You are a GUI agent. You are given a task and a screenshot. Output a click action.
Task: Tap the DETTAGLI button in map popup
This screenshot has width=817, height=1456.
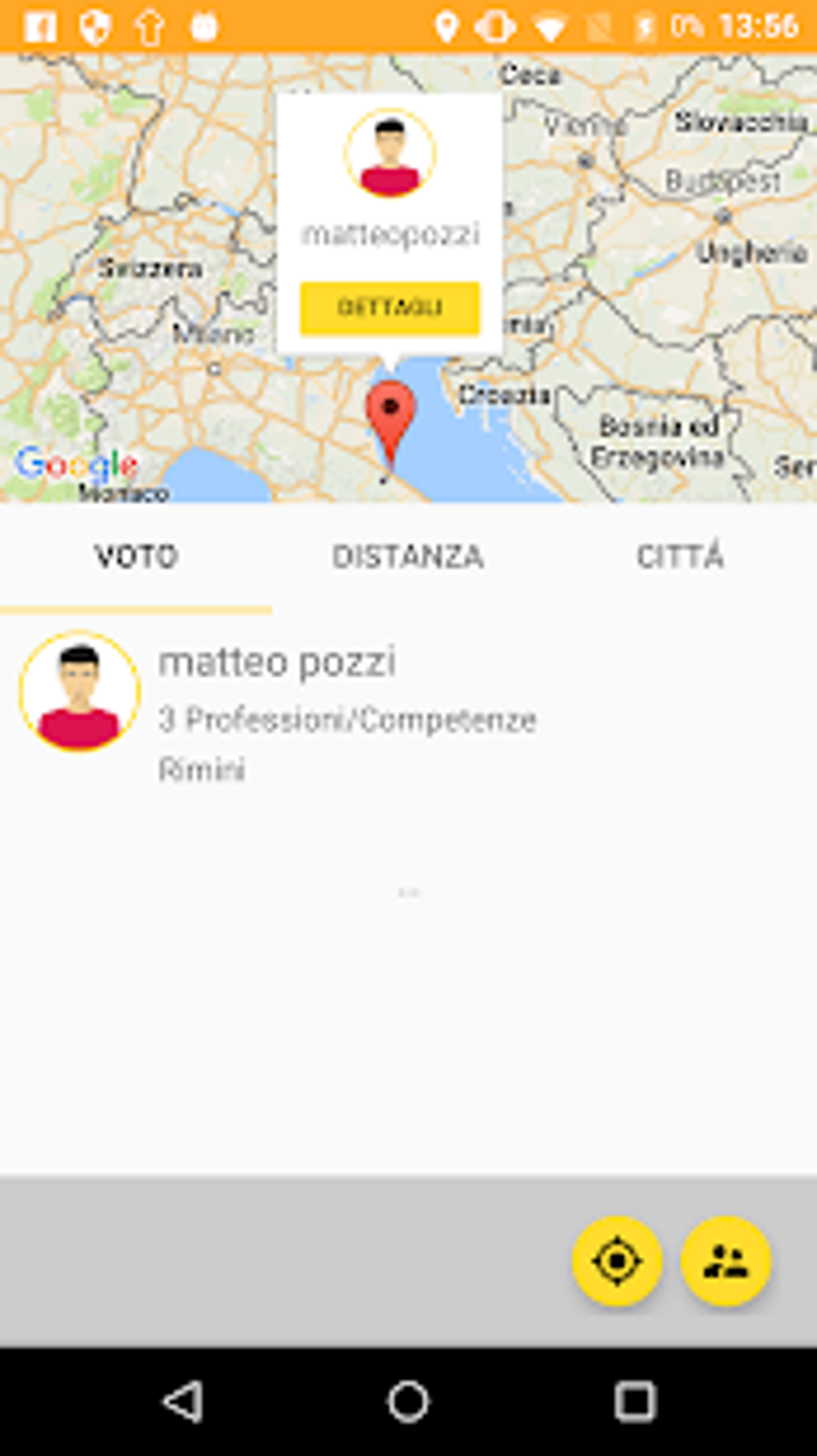point(389,308)
